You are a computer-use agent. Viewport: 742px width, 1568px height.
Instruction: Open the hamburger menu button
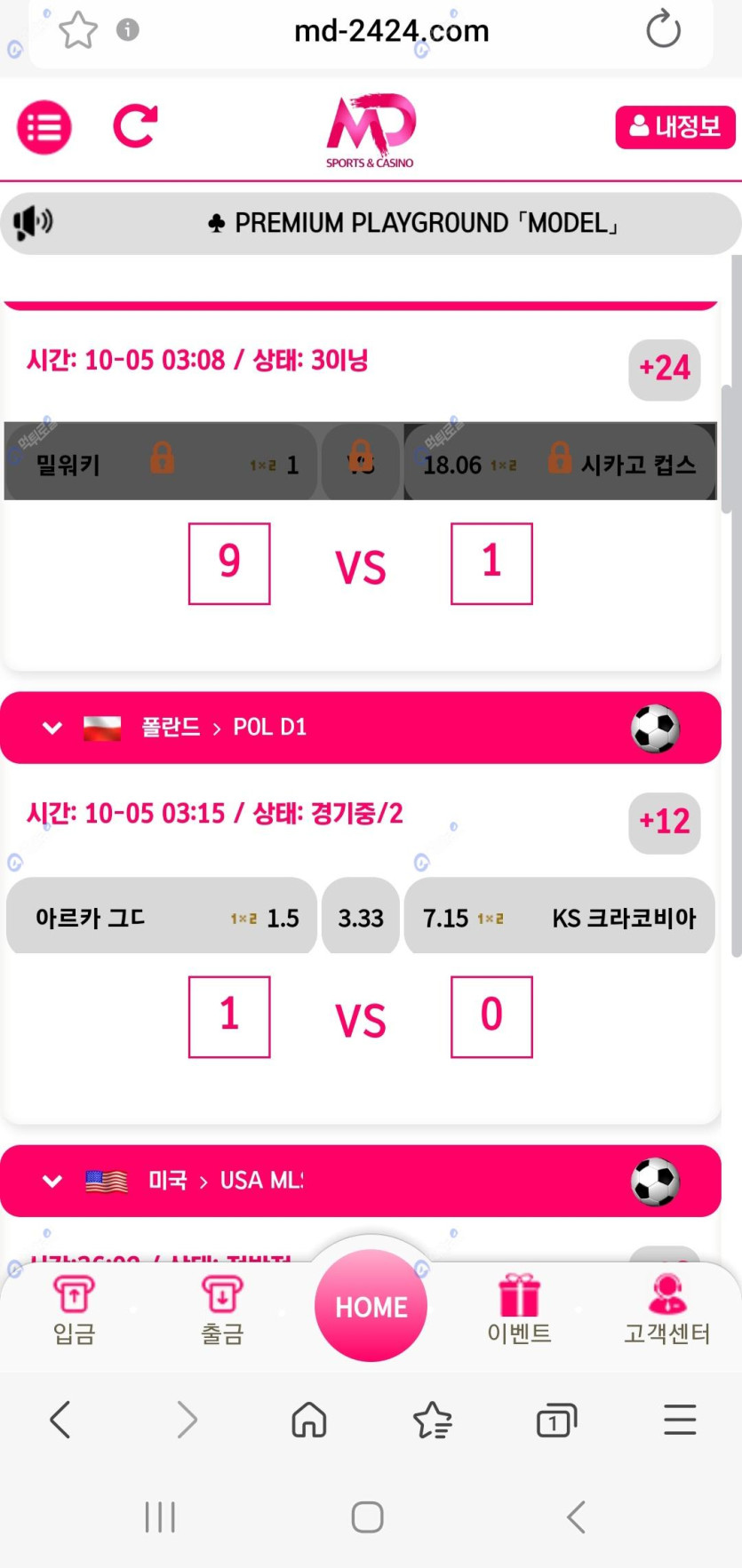44,128
